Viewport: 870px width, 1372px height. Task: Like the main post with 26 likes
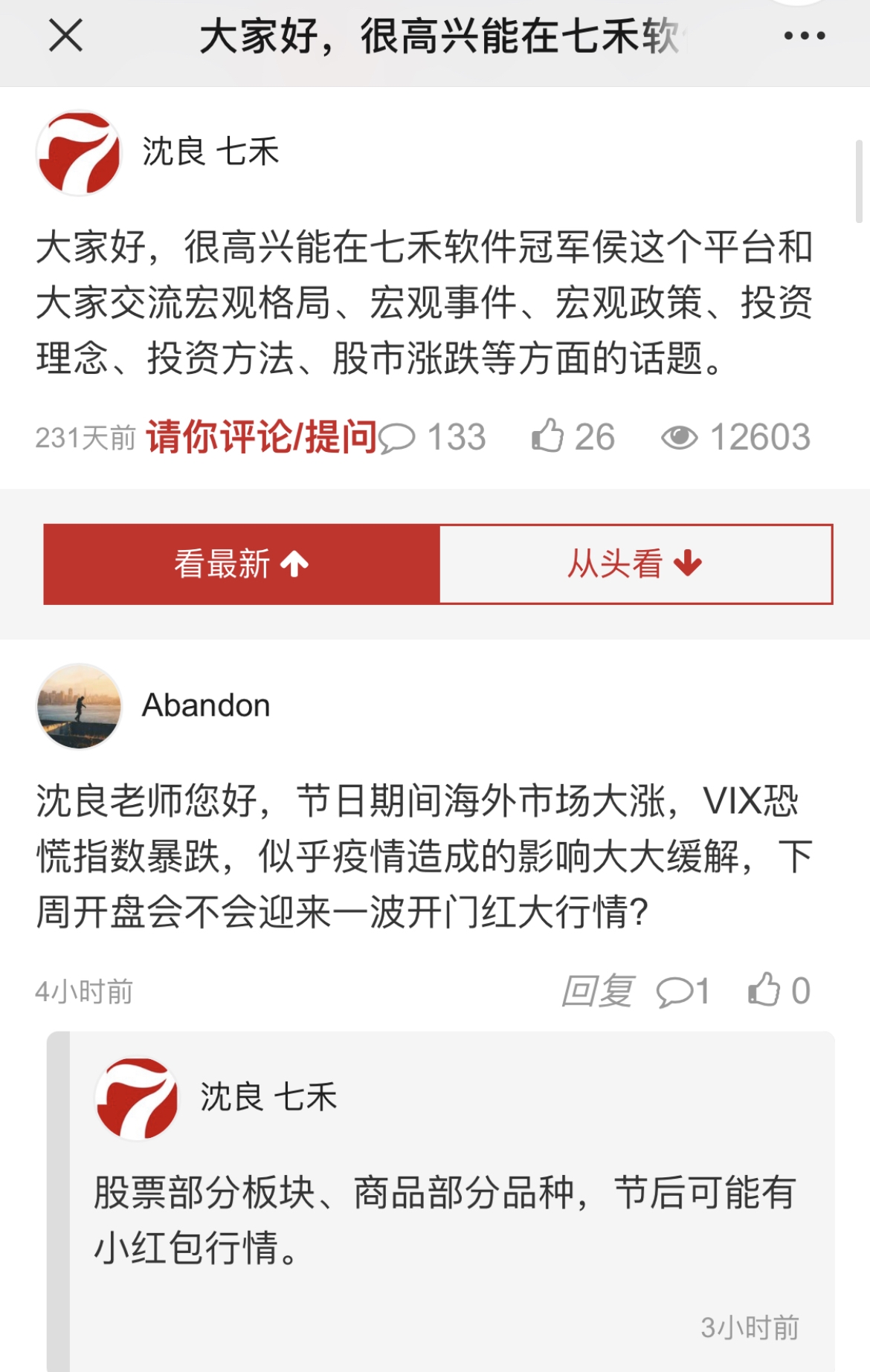(x=549, y=436)
